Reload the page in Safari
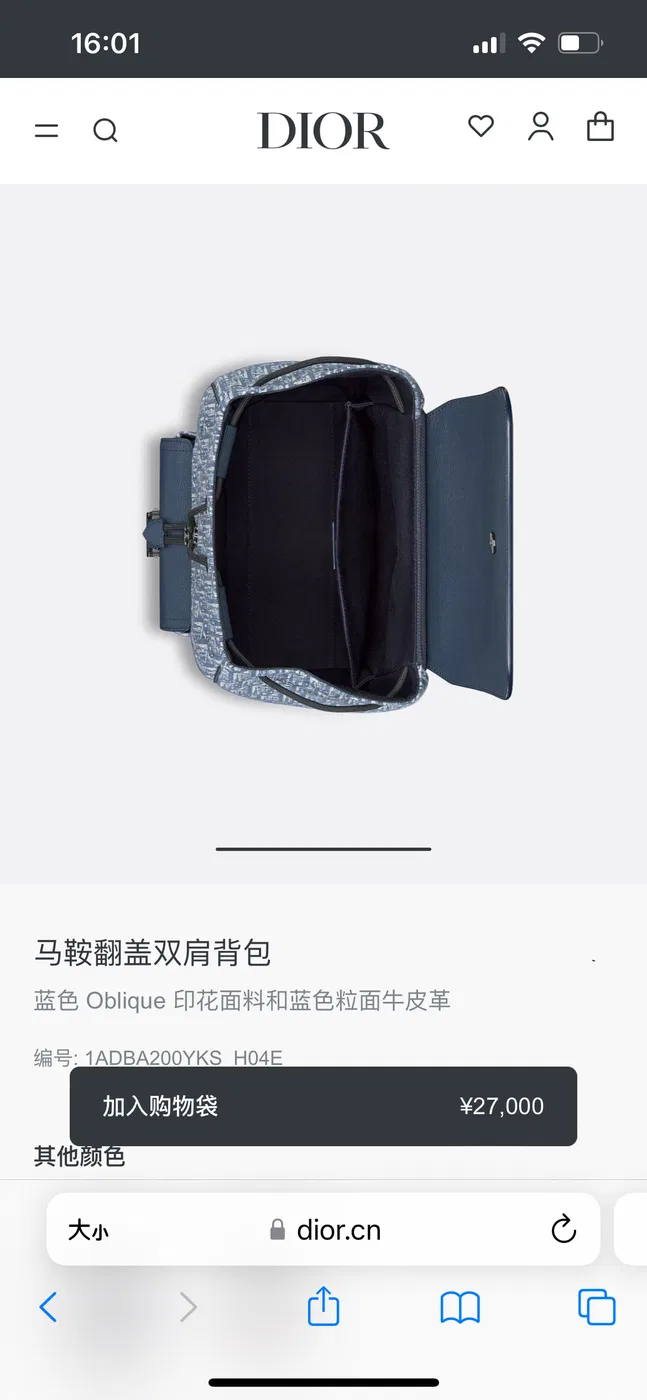The width and height of the screenshot is (647, 1400). click(564, 1229)
